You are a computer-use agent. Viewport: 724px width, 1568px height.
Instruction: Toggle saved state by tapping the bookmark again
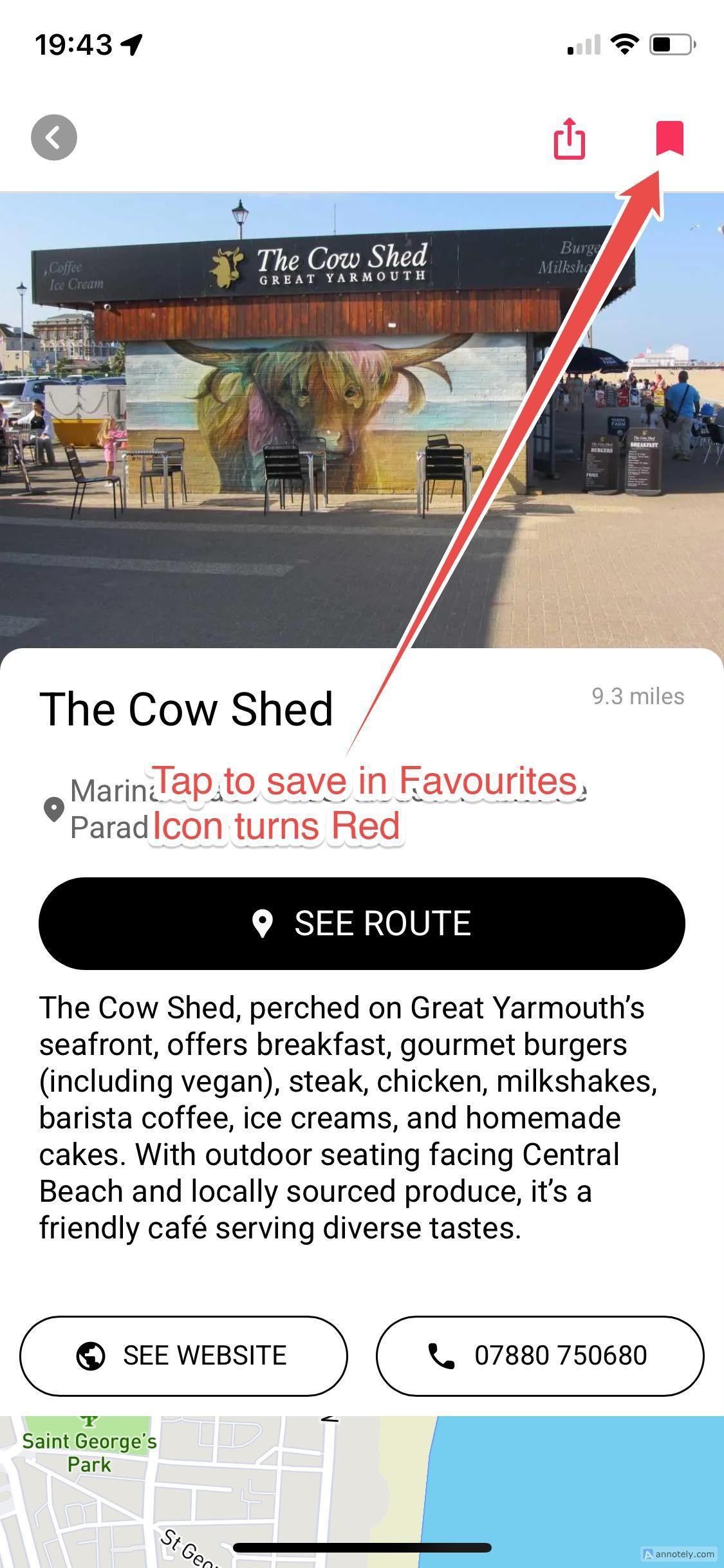tap(671, 137)
